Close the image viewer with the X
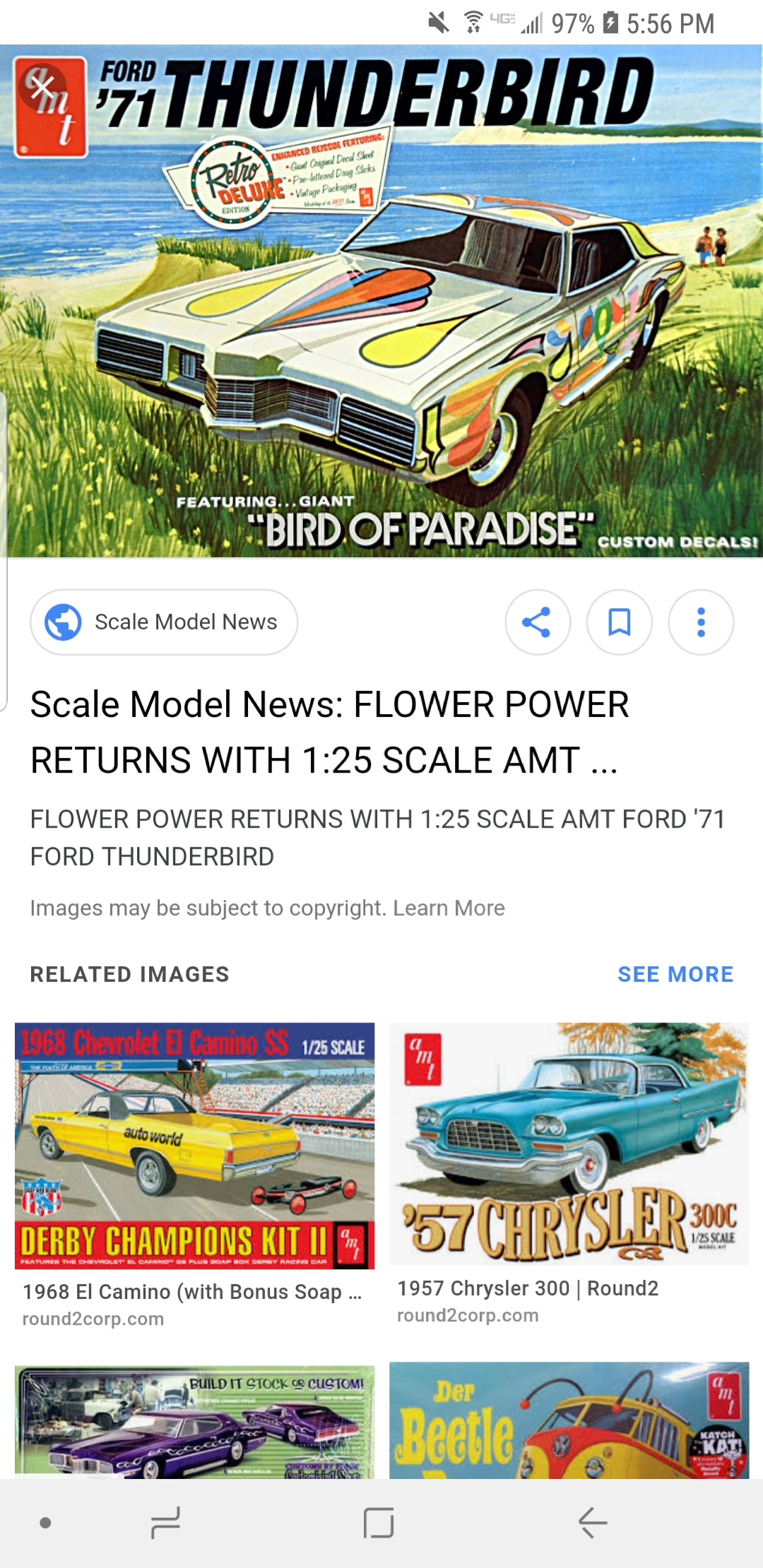 (x=42, y=88)
